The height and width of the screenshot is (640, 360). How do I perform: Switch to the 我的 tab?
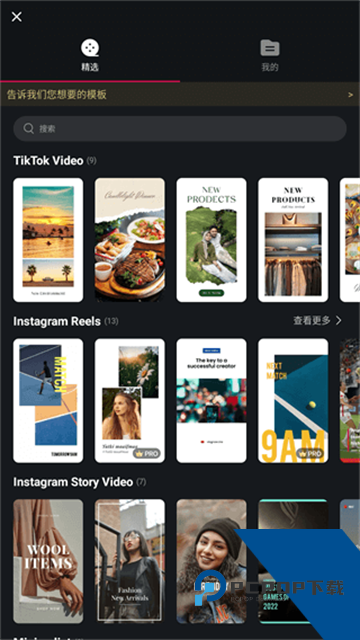(x=270, y=56)
